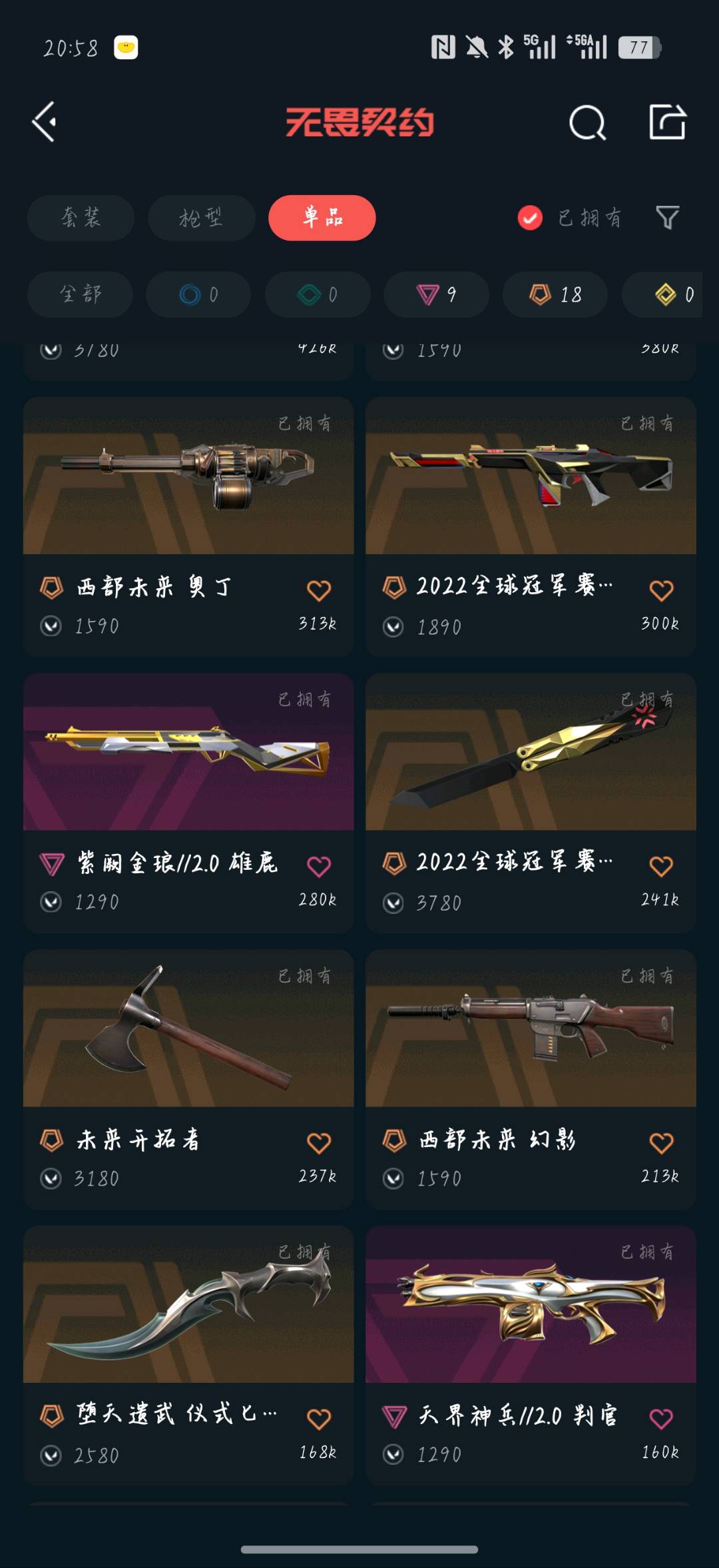Uncheck the 已拥有 checkbox

click(x=530, y=218)
